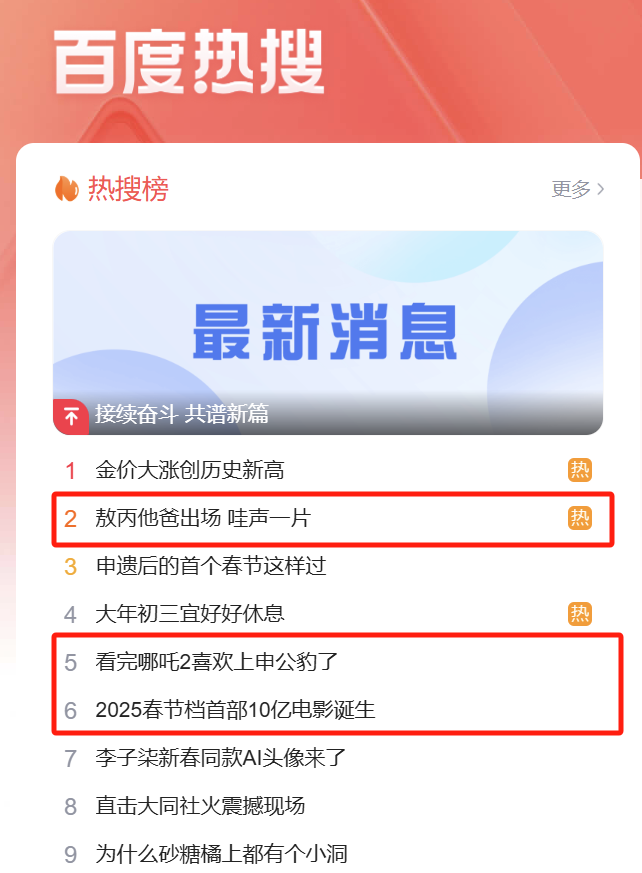Open 为什么砂糖橘上都有个小洞 topic
Viewport: 642px width, 873px height.
click(x=220, y=854)
